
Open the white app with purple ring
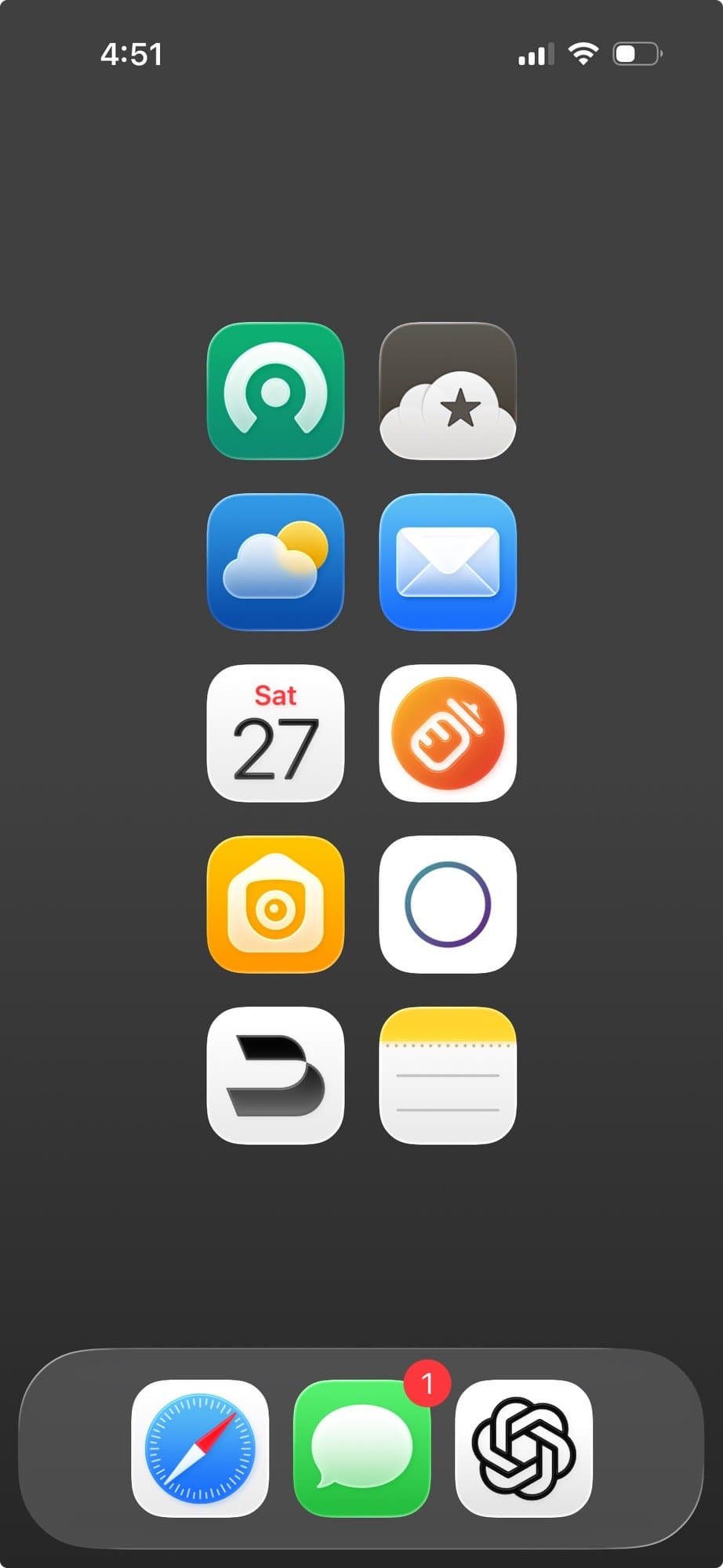(x=448, y=904)
